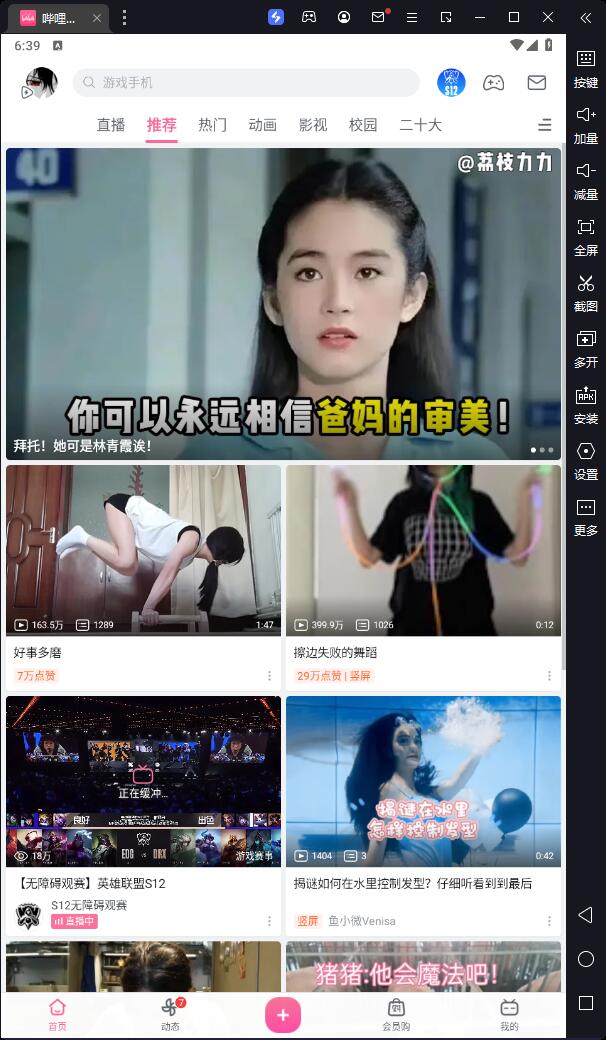Switch to the 校园 tab
The height and width of the screenshot is (1040, 606).
click(363, 125)
